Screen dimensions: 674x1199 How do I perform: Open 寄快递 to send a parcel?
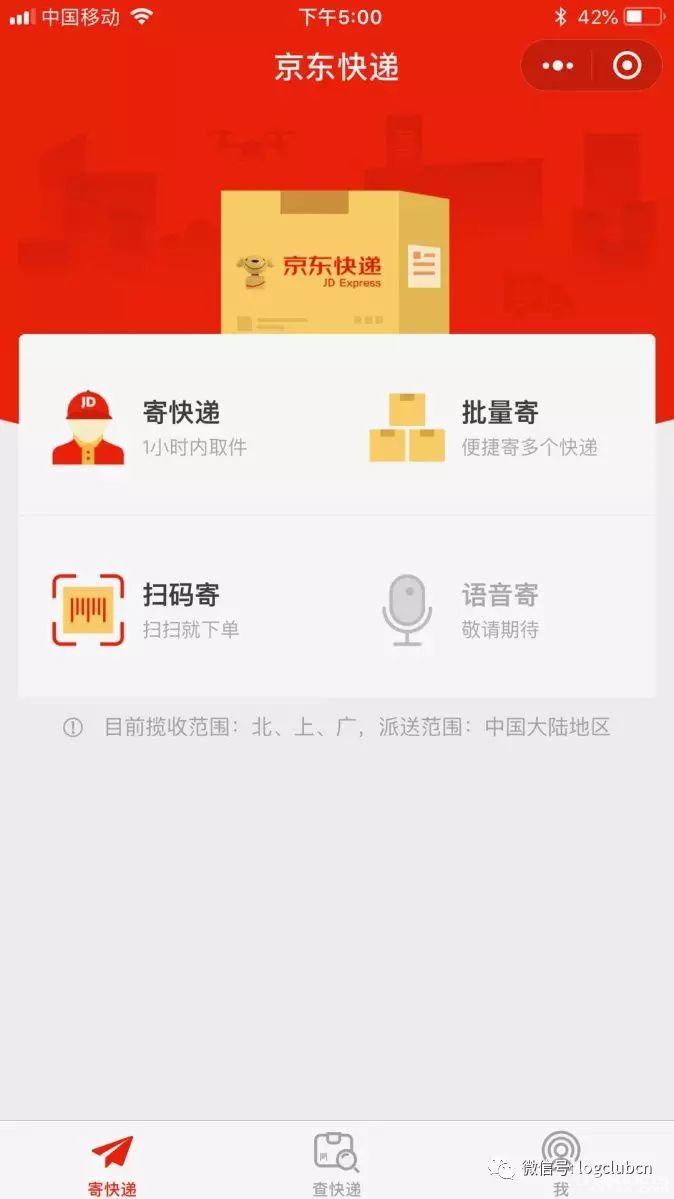coord(178,427)
